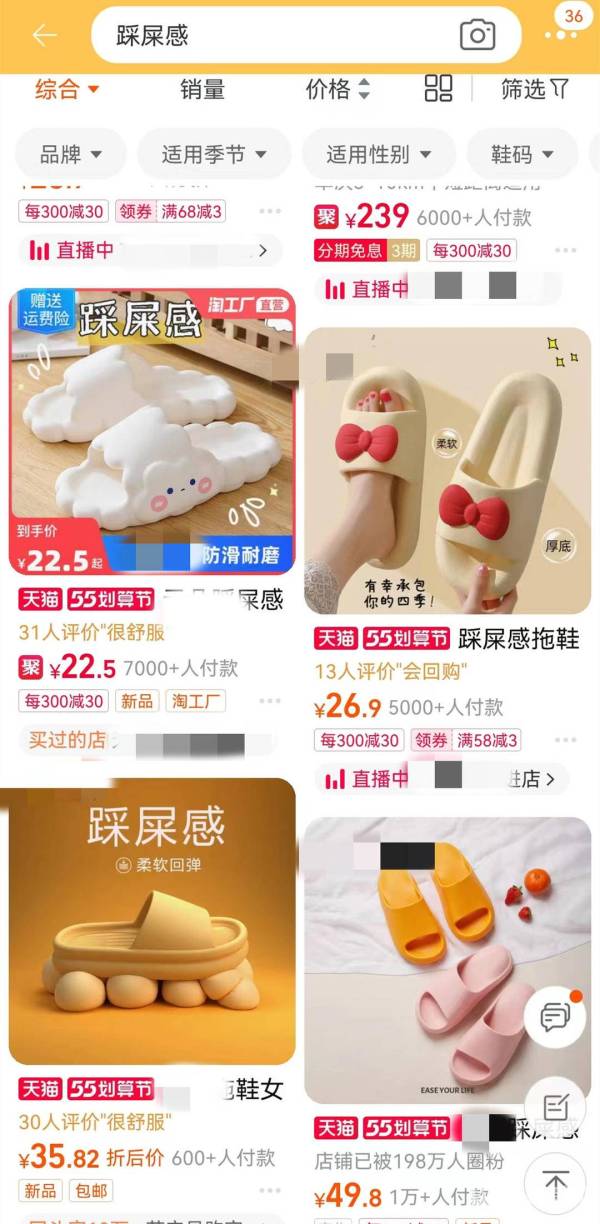This screenshot has height=1224, width=600.
Task: Expand the 鞋码 filter chip
Action: [x=522, y=154]
